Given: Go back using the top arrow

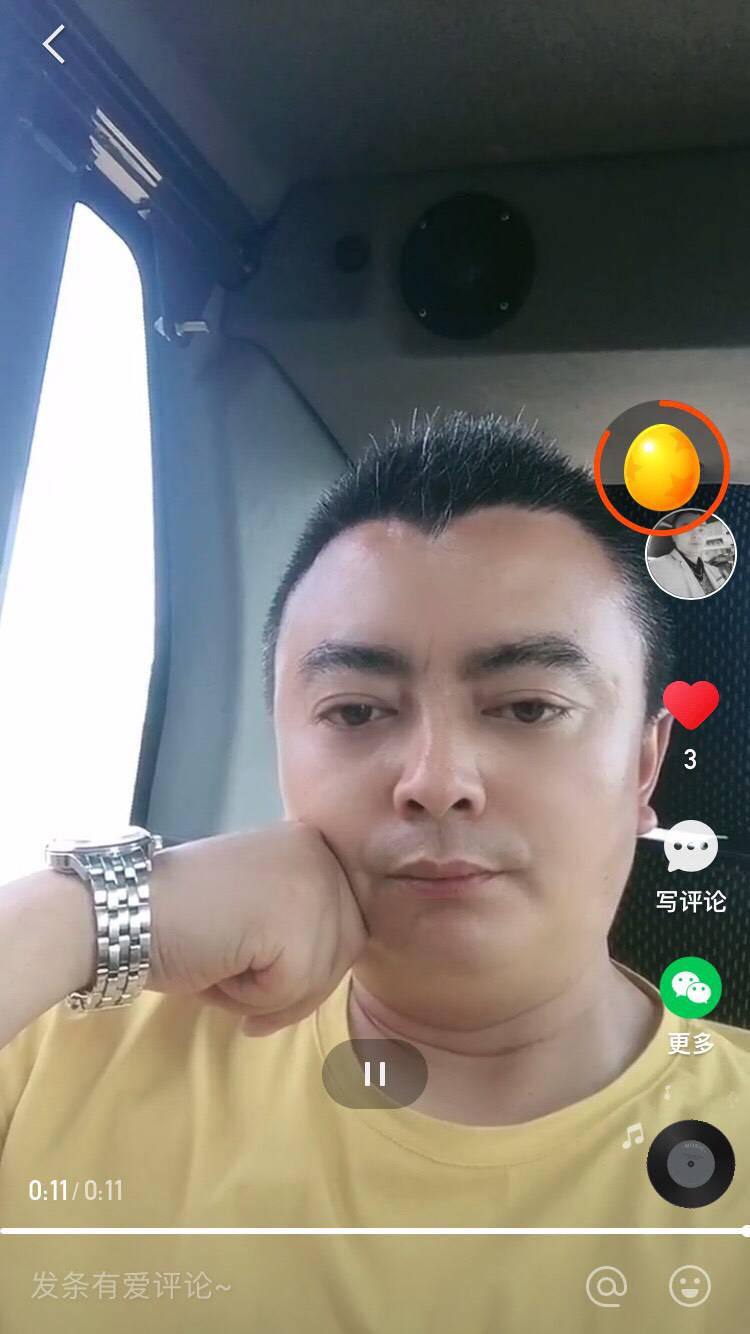Looking at the screenshot, I should pos(53,45).
